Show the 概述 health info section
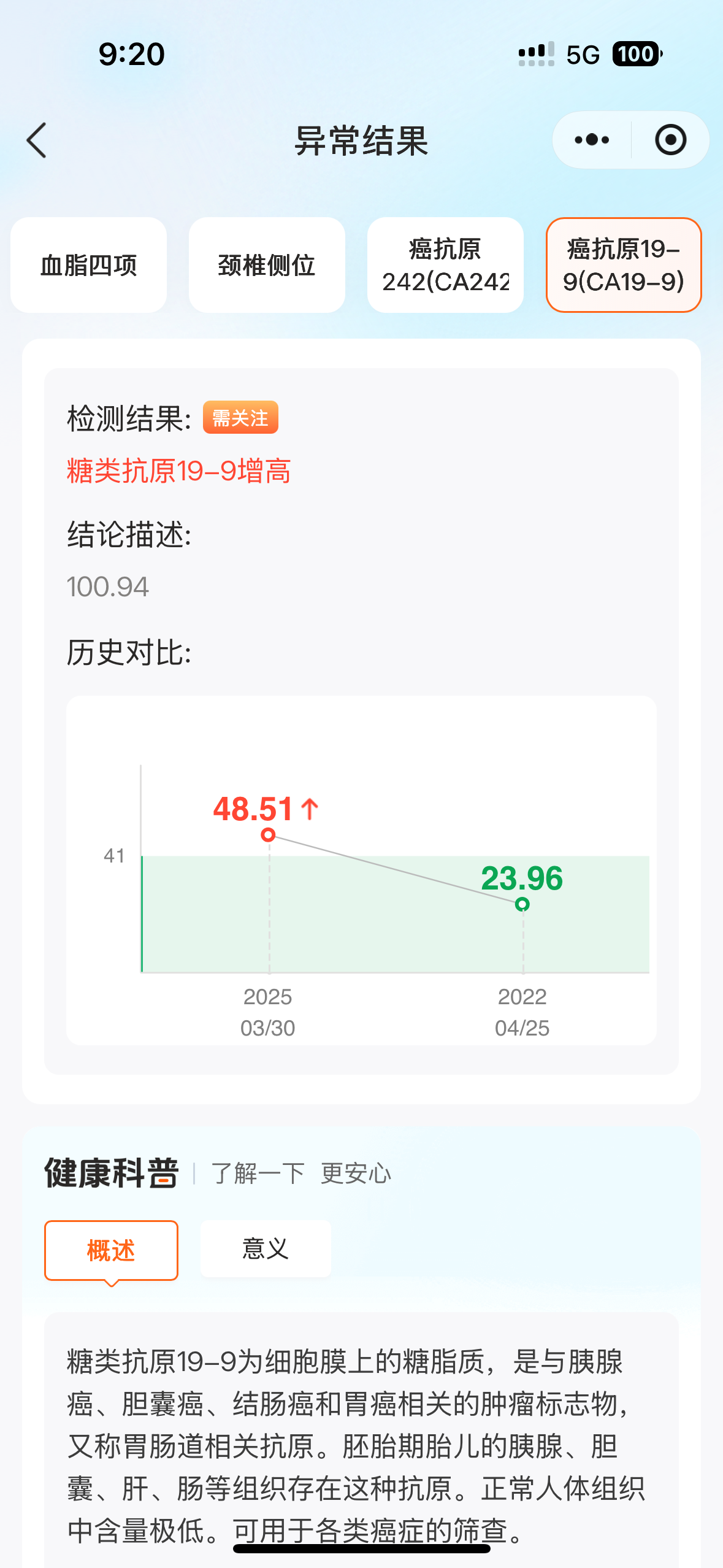The width and height of the screenshot is (723, 1568). pyautogui.click(x=111, y=1250)
